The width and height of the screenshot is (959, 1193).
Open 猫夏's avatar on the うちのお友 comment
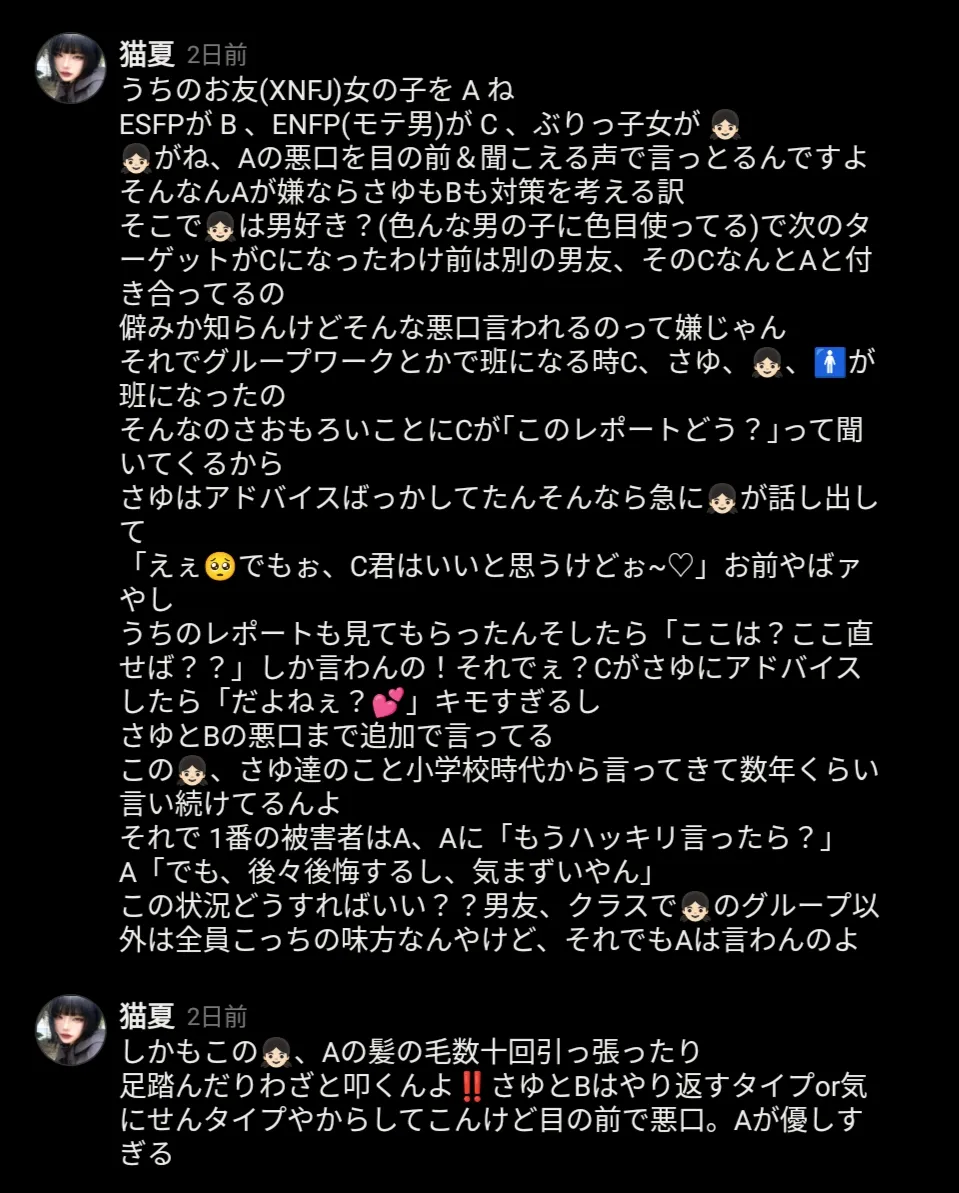(71, 68)
